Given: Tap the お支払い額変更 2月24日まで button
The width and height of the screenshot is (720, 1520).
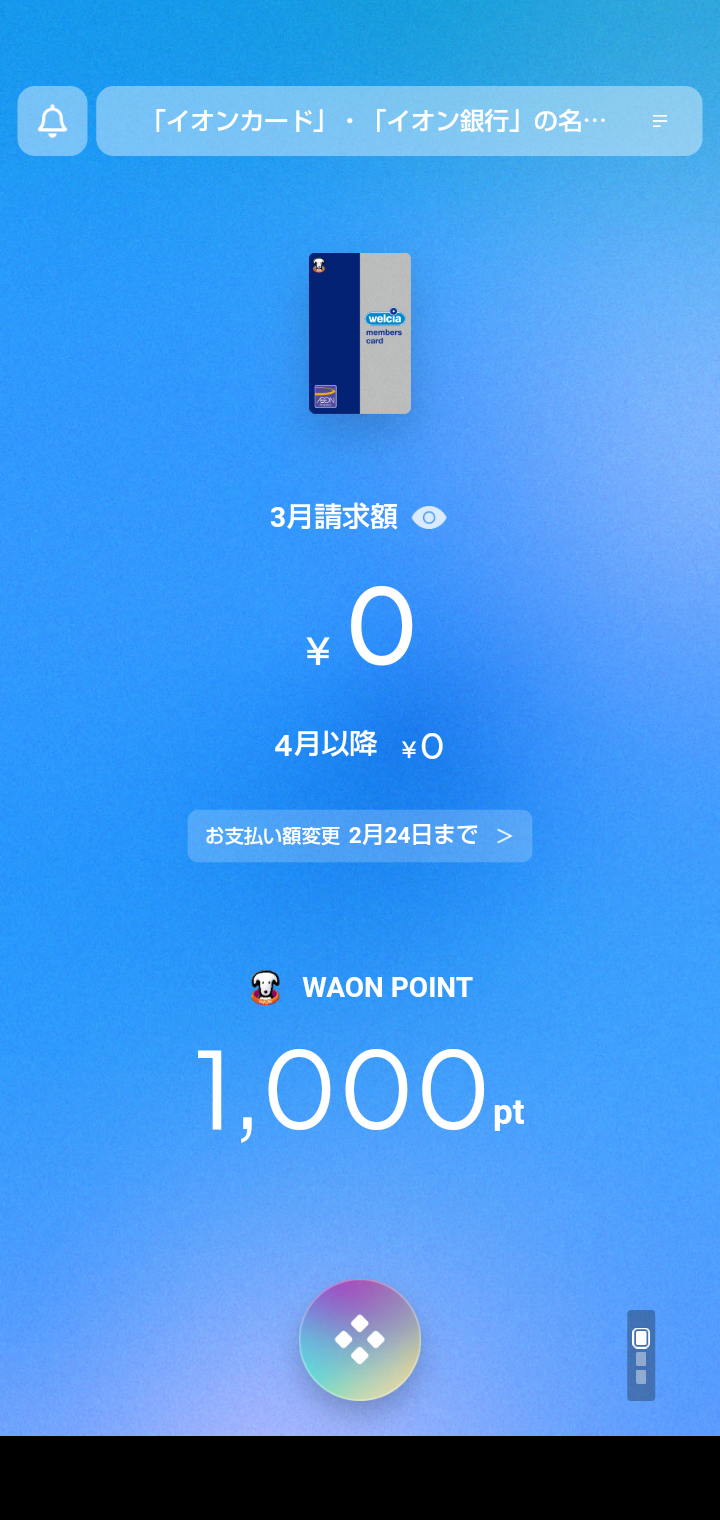Looking at the screenshot, I should pos(360,836).
